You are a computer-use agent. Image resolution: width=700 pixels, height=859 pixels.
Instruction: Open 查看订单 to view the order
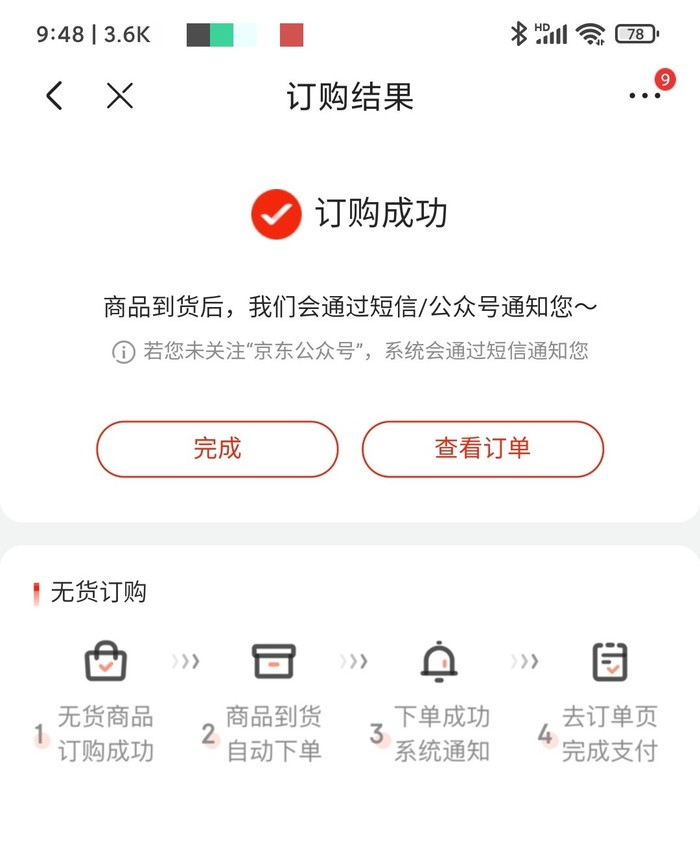(482, 449)
